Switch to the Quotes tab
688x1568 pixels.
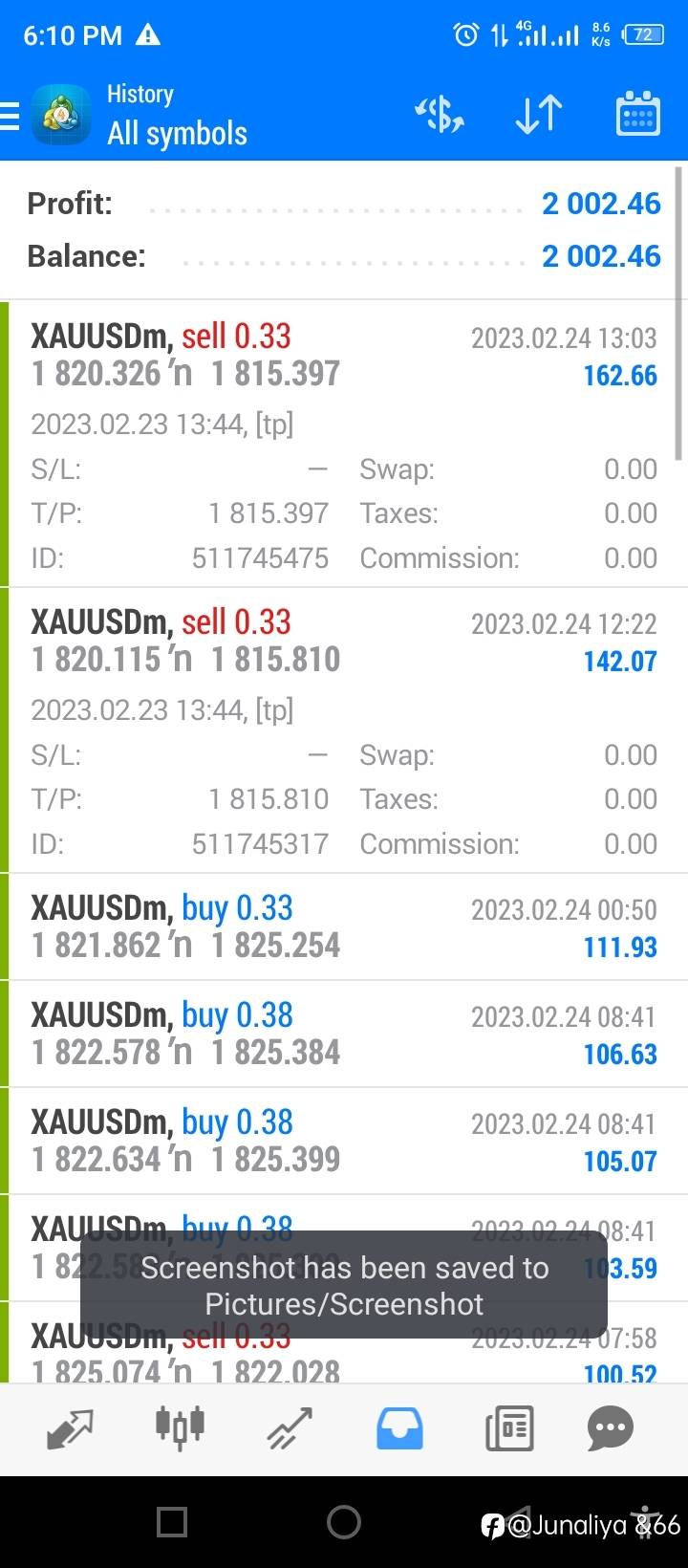click(70, 1429)
